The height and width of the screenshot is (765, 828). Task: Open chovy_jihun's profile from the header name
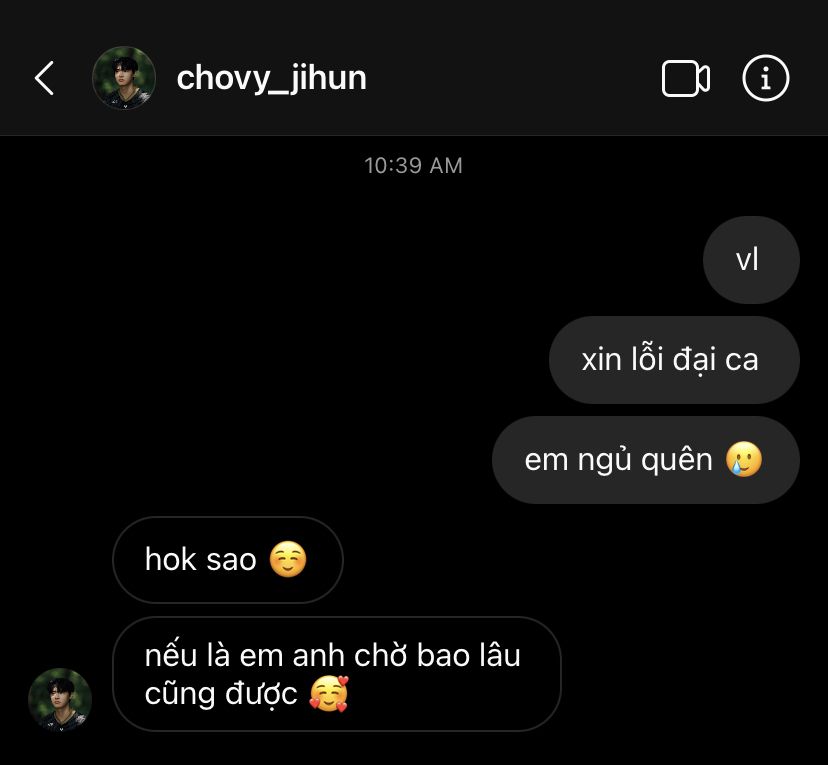271,78
